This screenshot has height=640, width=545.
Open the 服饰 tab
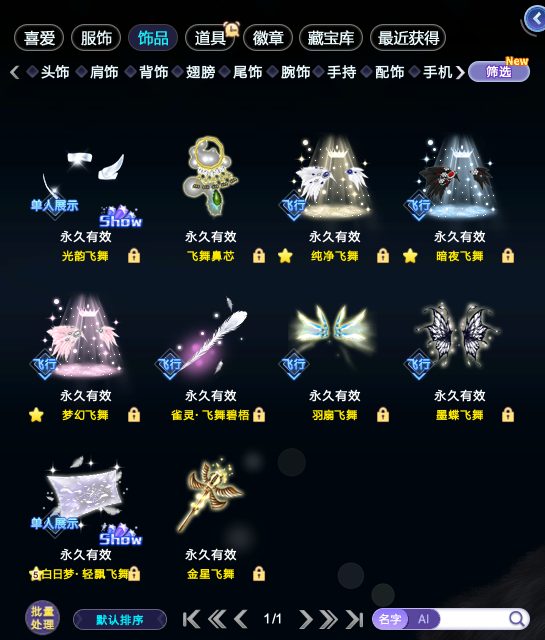click(96, 38)
